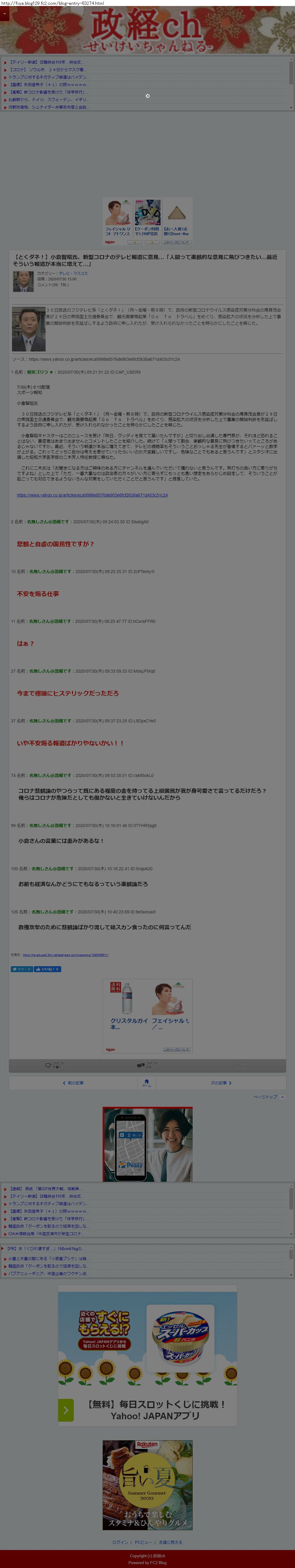
Task: Close the overlay with the X icon
Action: pos(148,96)
